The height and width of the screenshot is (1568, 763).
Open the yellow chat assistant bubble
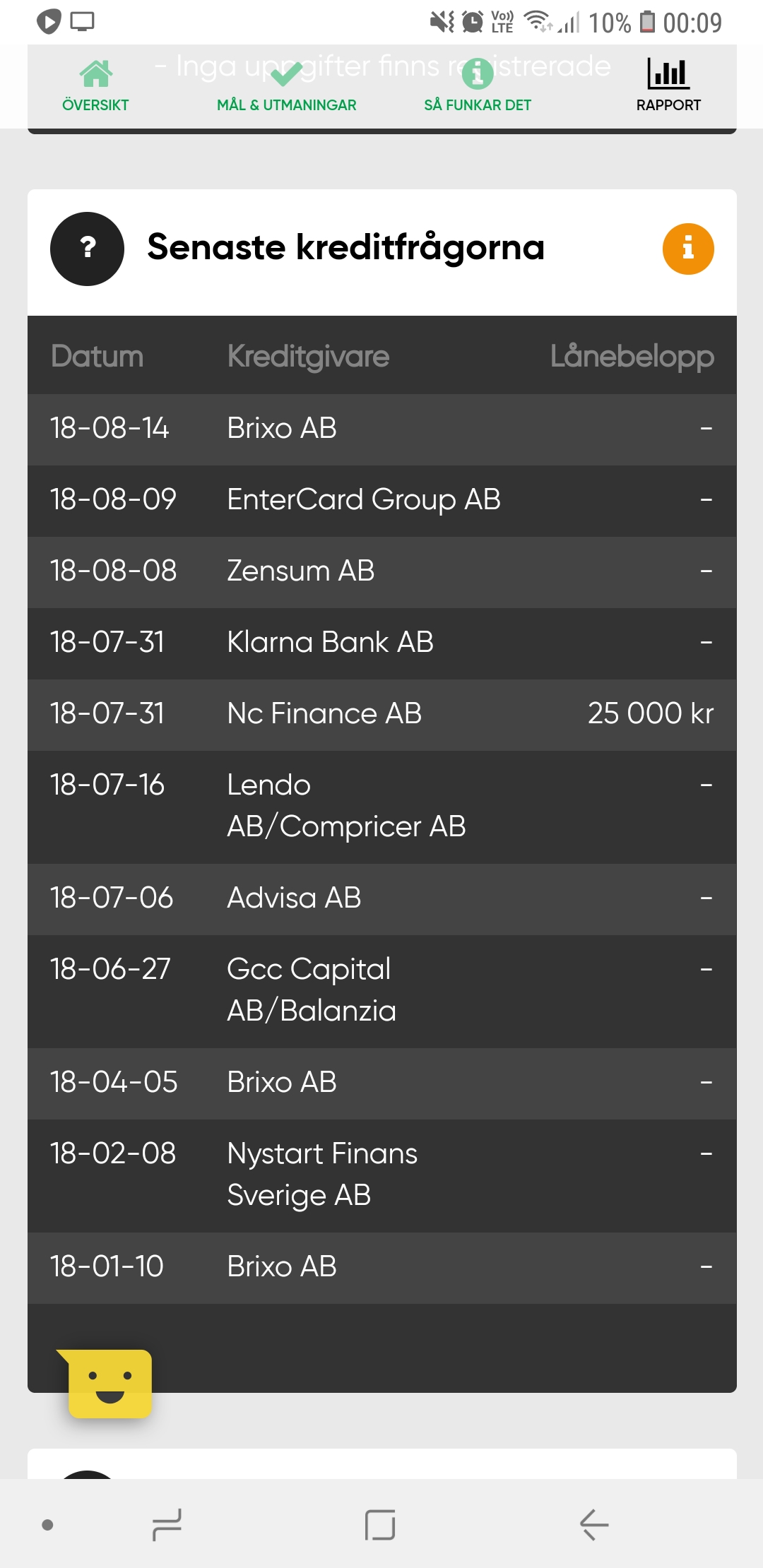pos(110,1383)
